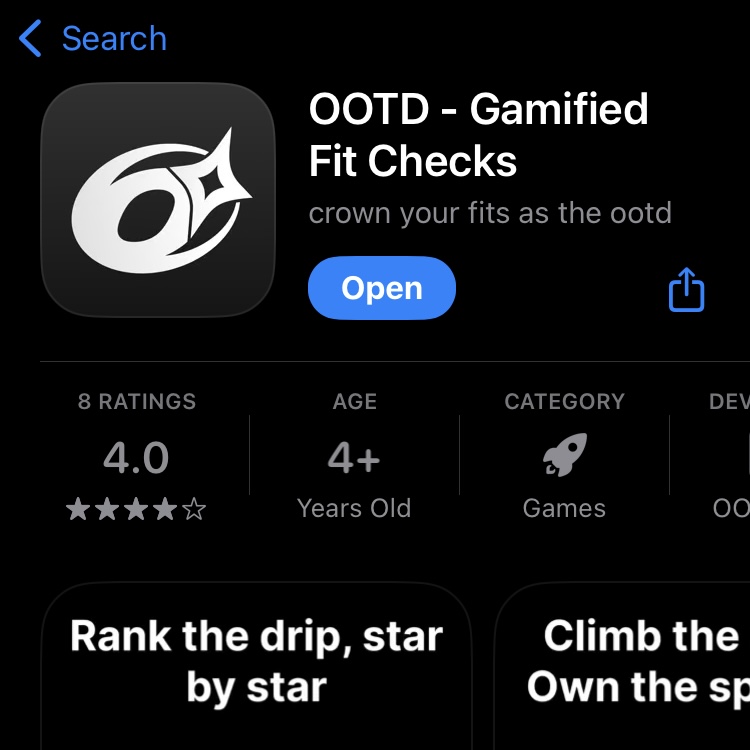750x750 pixels.
Task: Share the OOTD app listing
Action: coord(686,290)
